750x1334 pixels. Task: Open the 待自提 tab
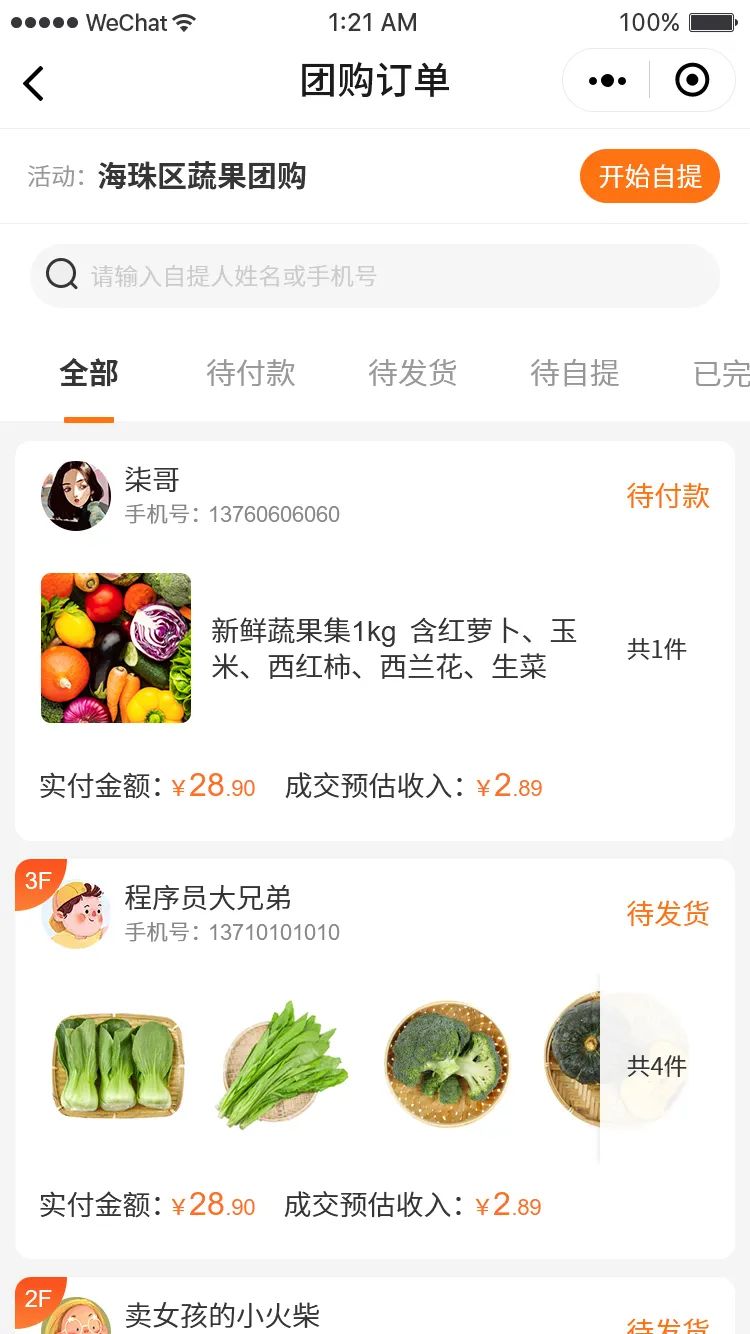[x=576, y=373]
